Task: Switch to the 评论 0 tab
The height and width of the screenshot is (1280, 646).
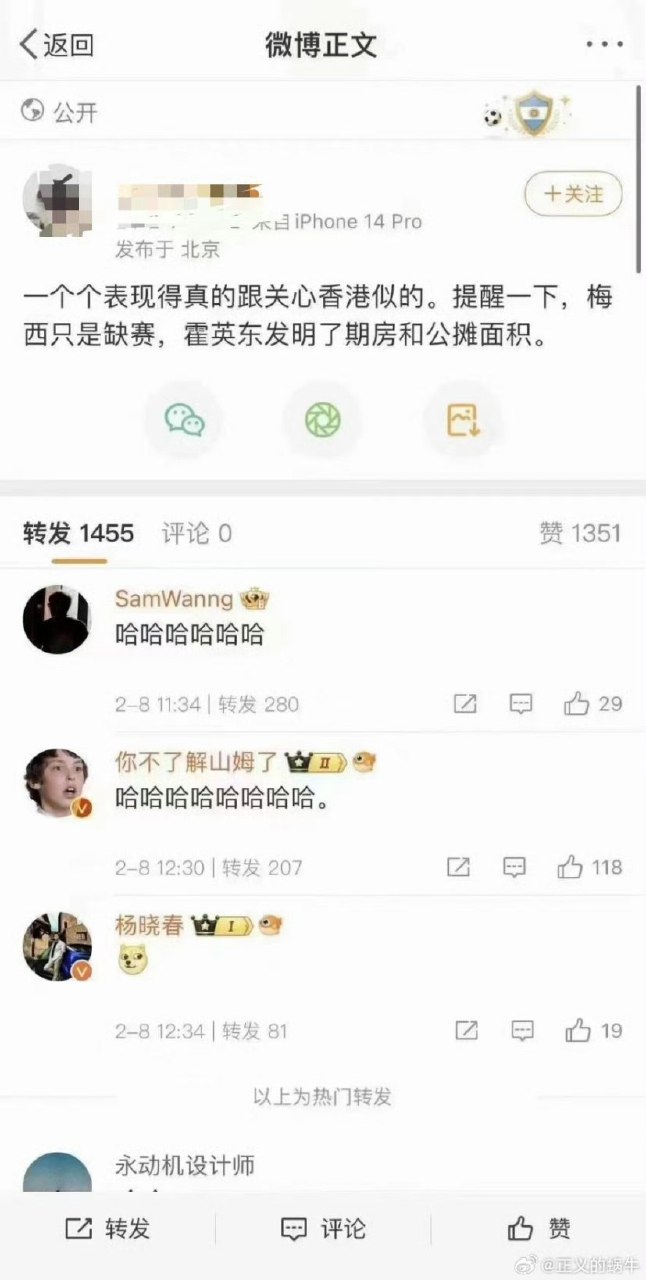Action: click(196, 533)
